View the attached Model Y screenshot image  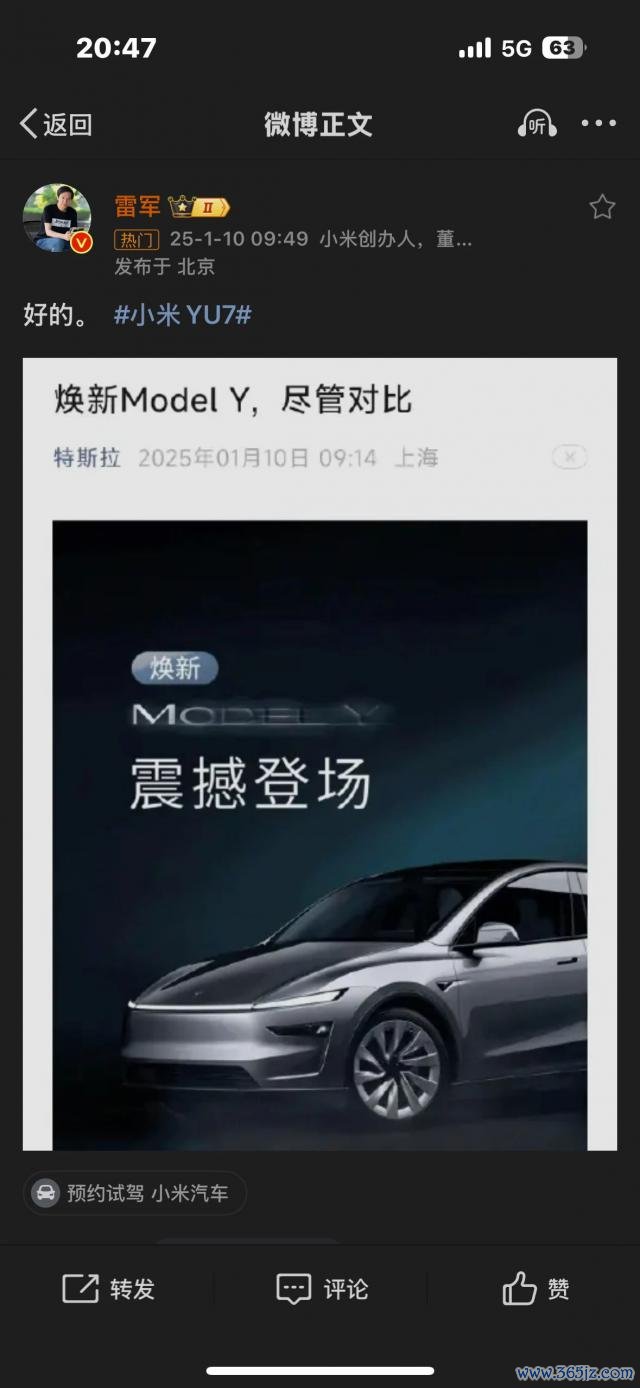coord(320,754)
